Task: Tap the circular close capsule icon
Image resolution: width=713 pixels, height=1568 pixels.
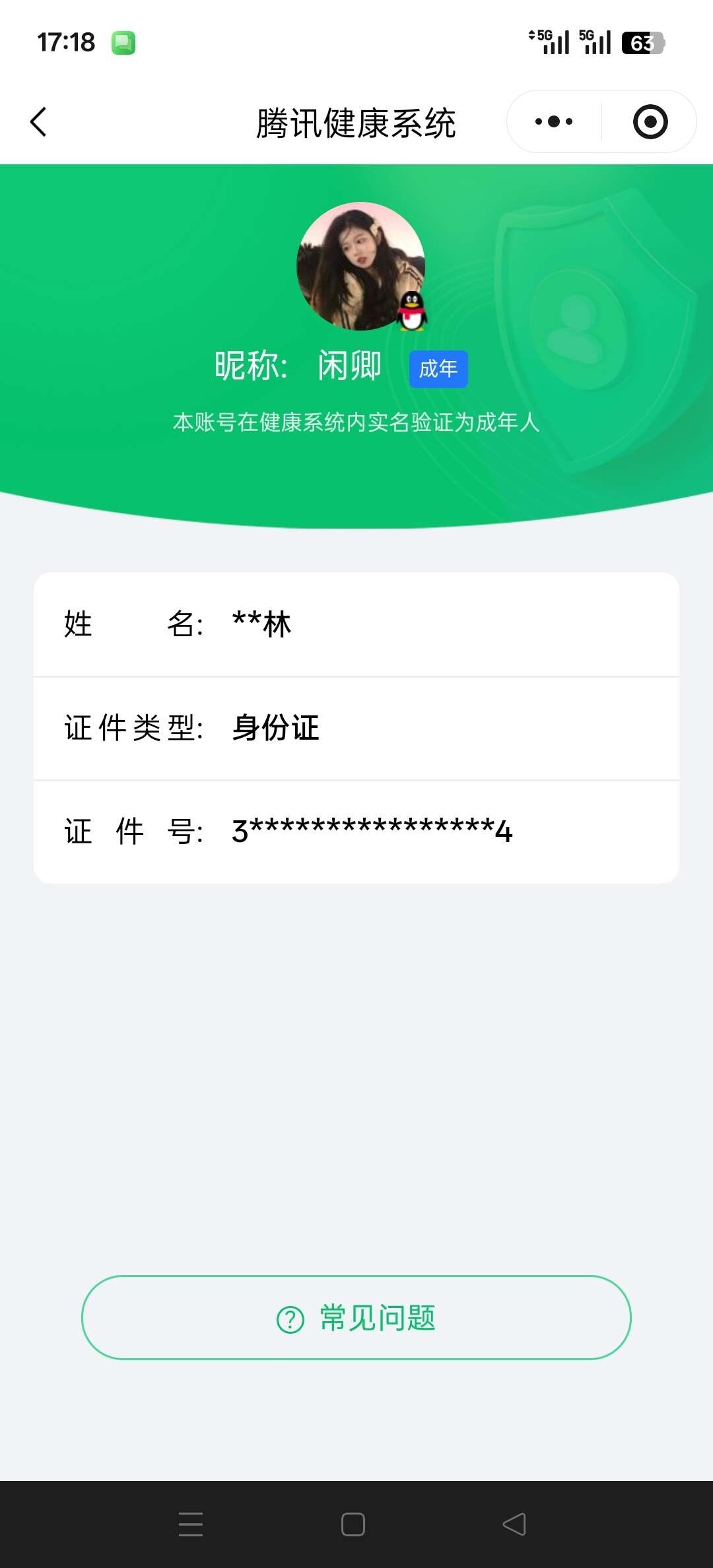Action: click(x=649, y=121)
